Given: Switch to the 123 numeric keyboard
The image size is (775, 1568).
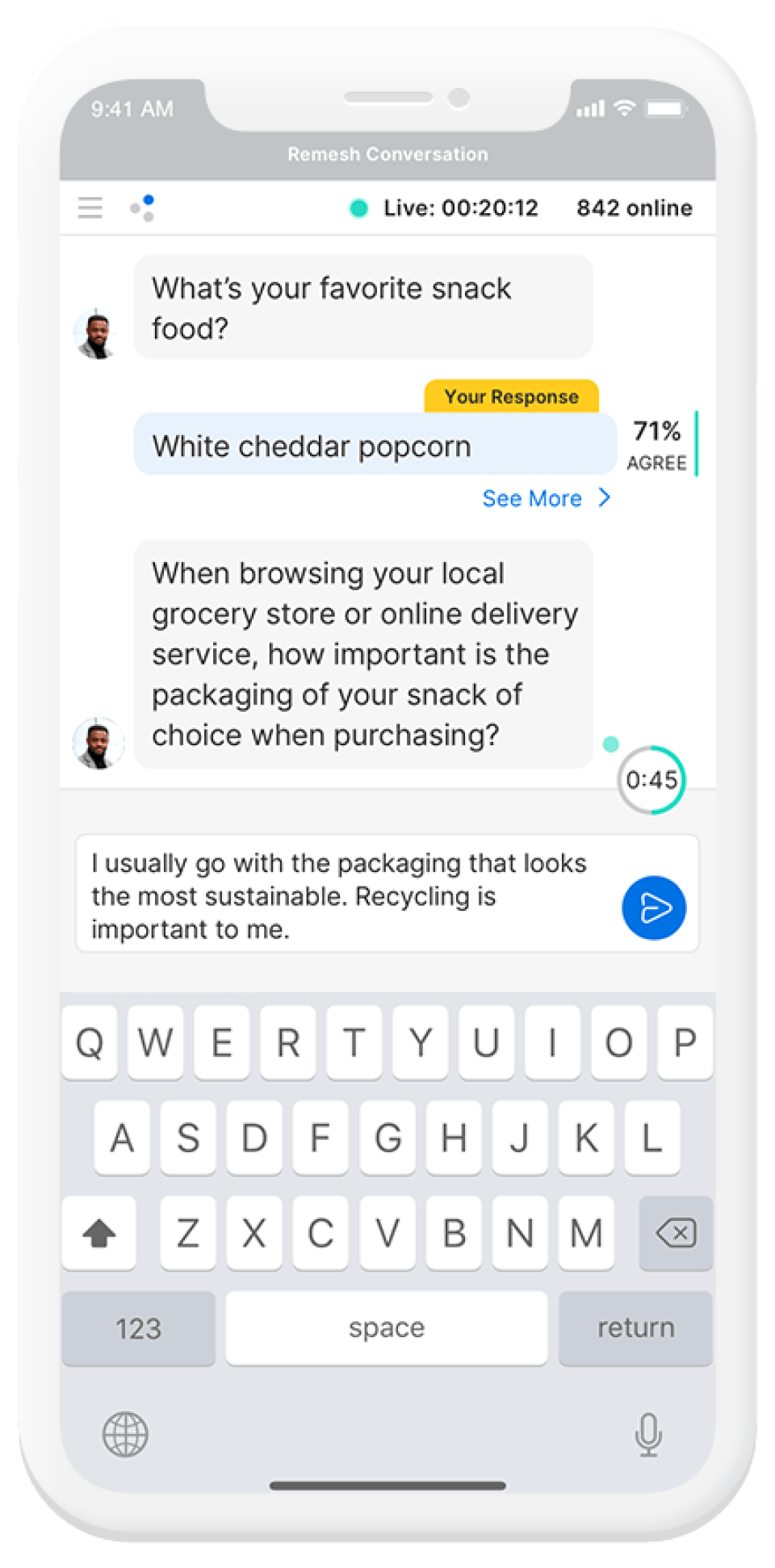Looking at the screenshot, I should (138, 1328).
